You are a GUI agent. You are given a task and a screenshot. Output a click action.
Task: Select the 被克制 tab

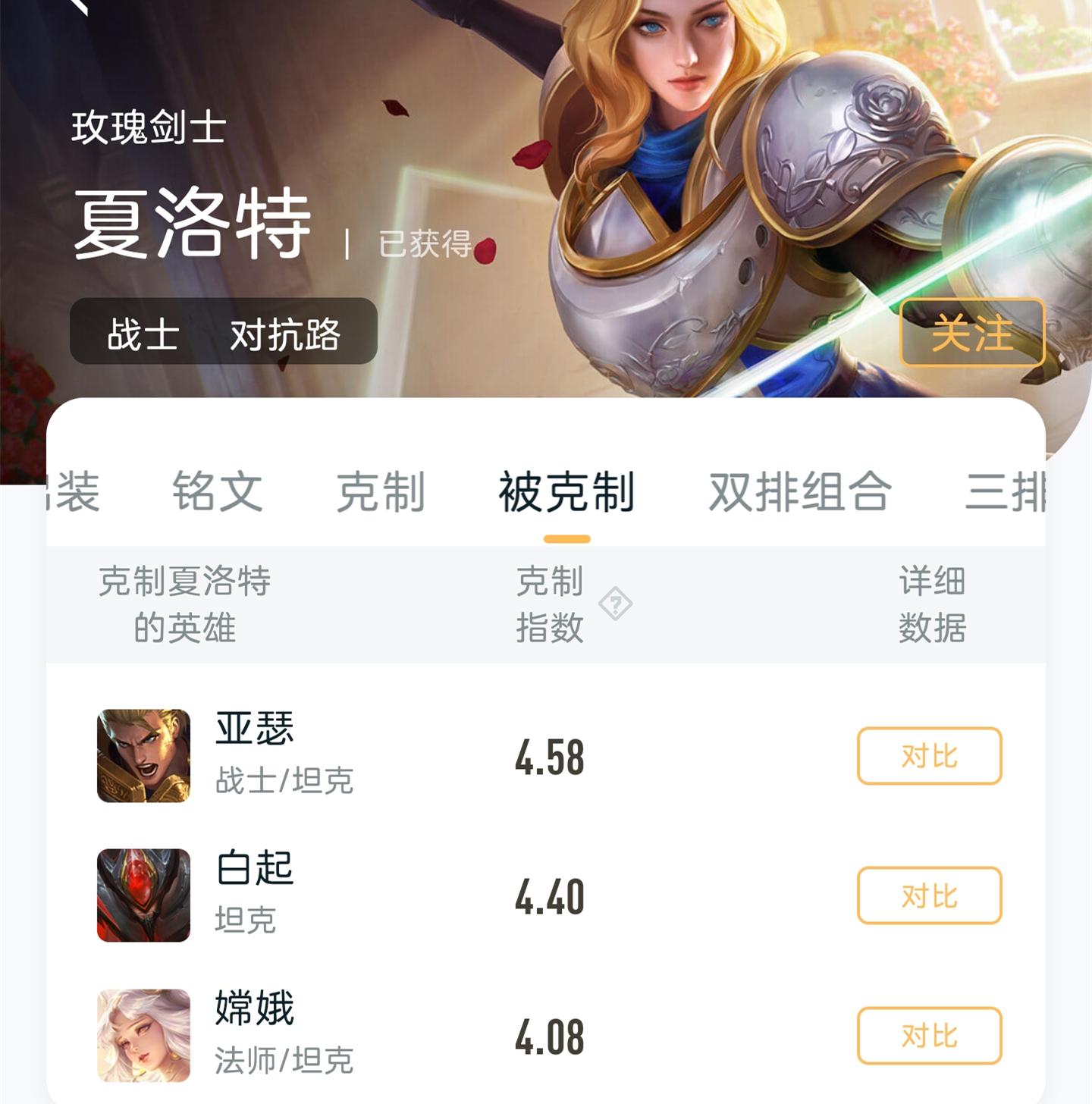(566, 491)
